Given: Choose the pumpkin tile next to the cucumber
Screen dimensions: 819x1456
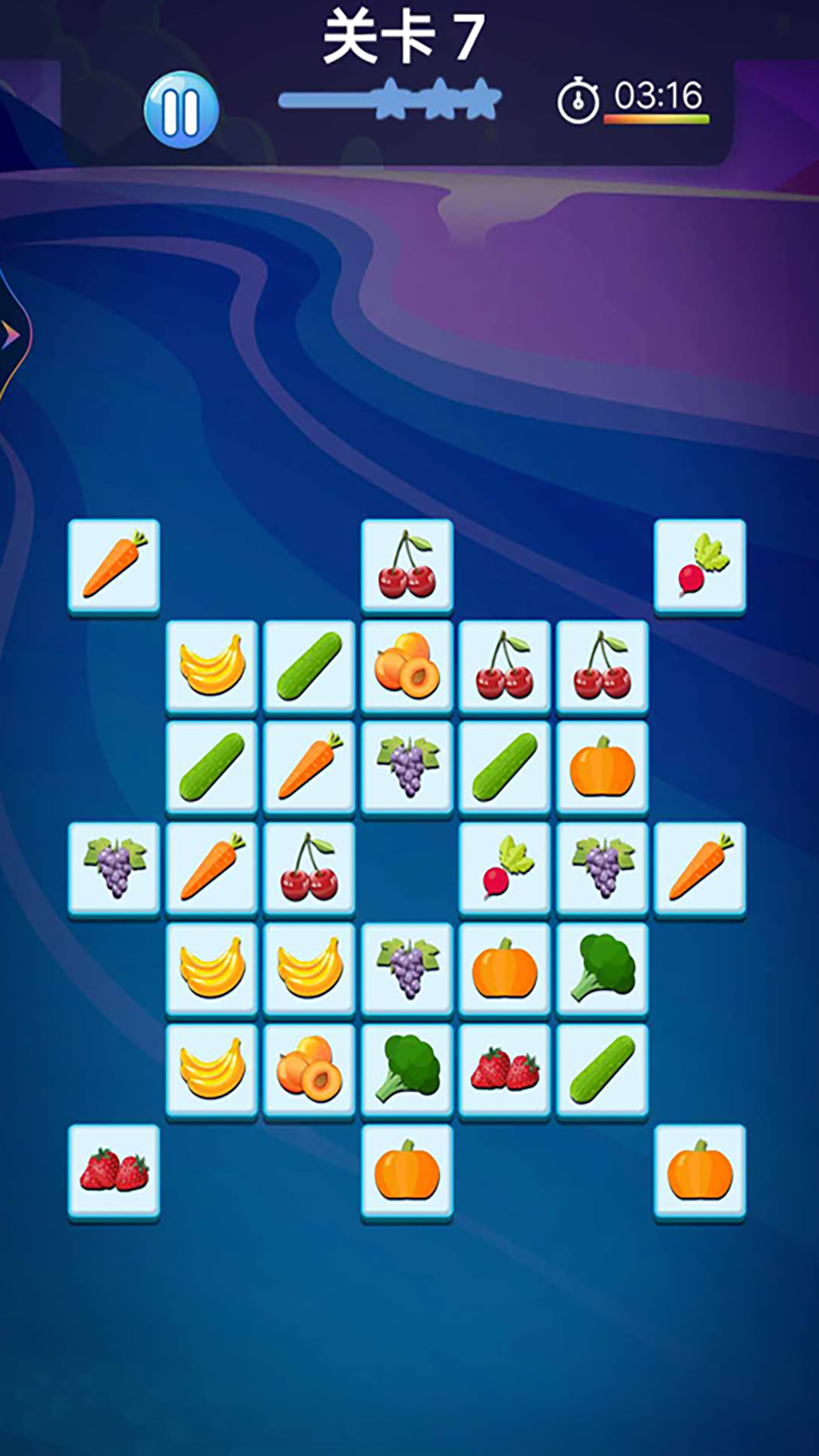Looking at the screenshot, I should click(602, 767).
